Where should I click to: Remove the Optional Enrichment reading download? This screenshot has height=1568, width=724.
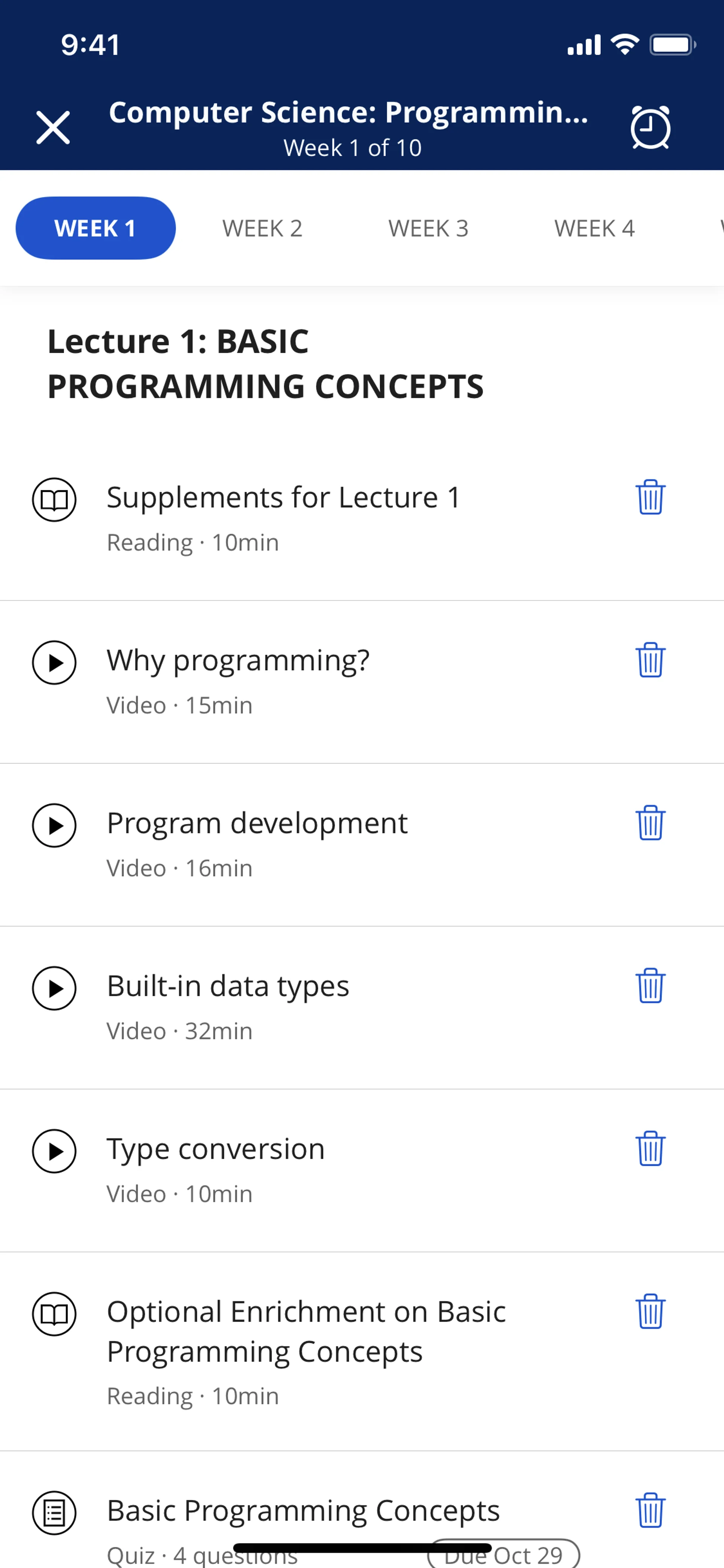[x=650, y=1311]
